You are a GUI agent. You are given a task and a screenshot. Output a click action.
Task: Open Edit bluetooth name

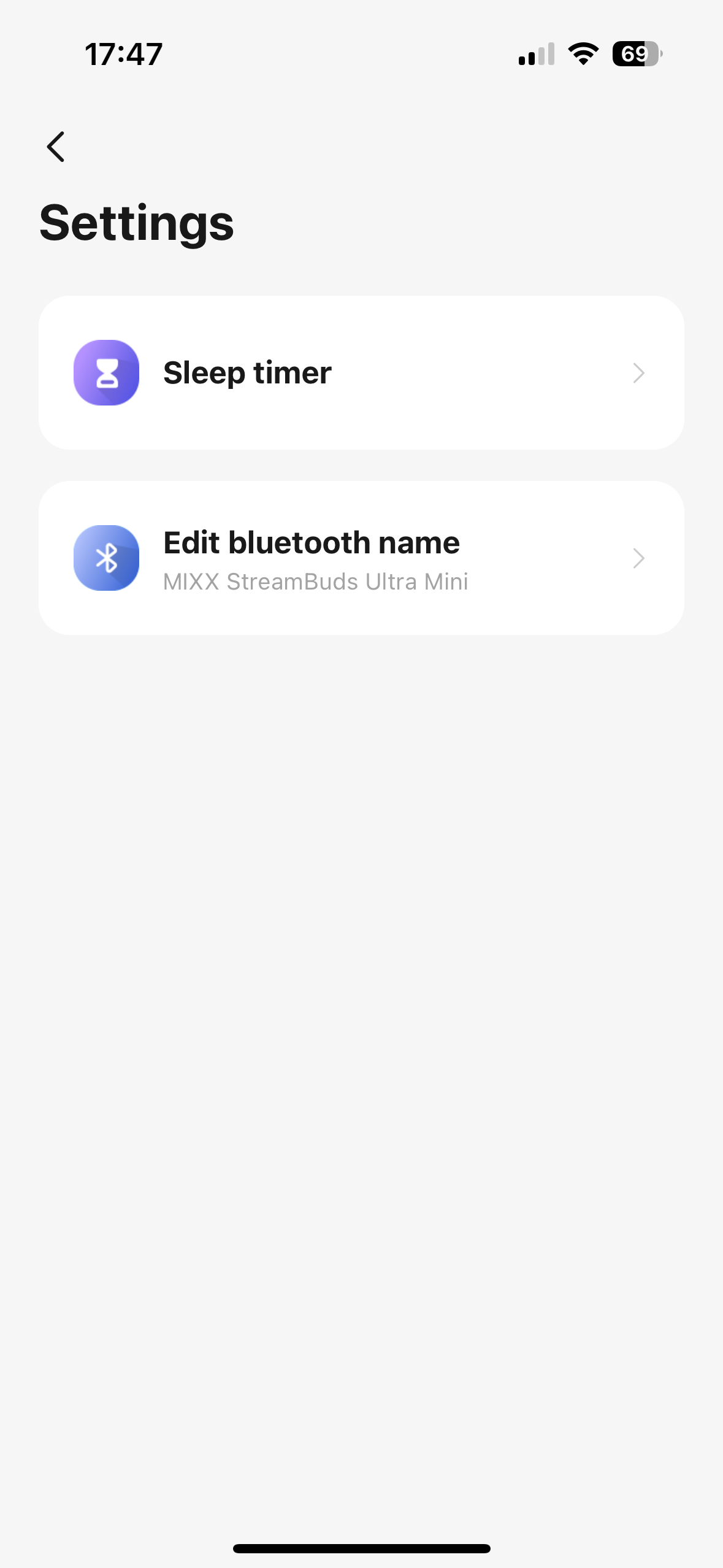(x=361, y=558)
